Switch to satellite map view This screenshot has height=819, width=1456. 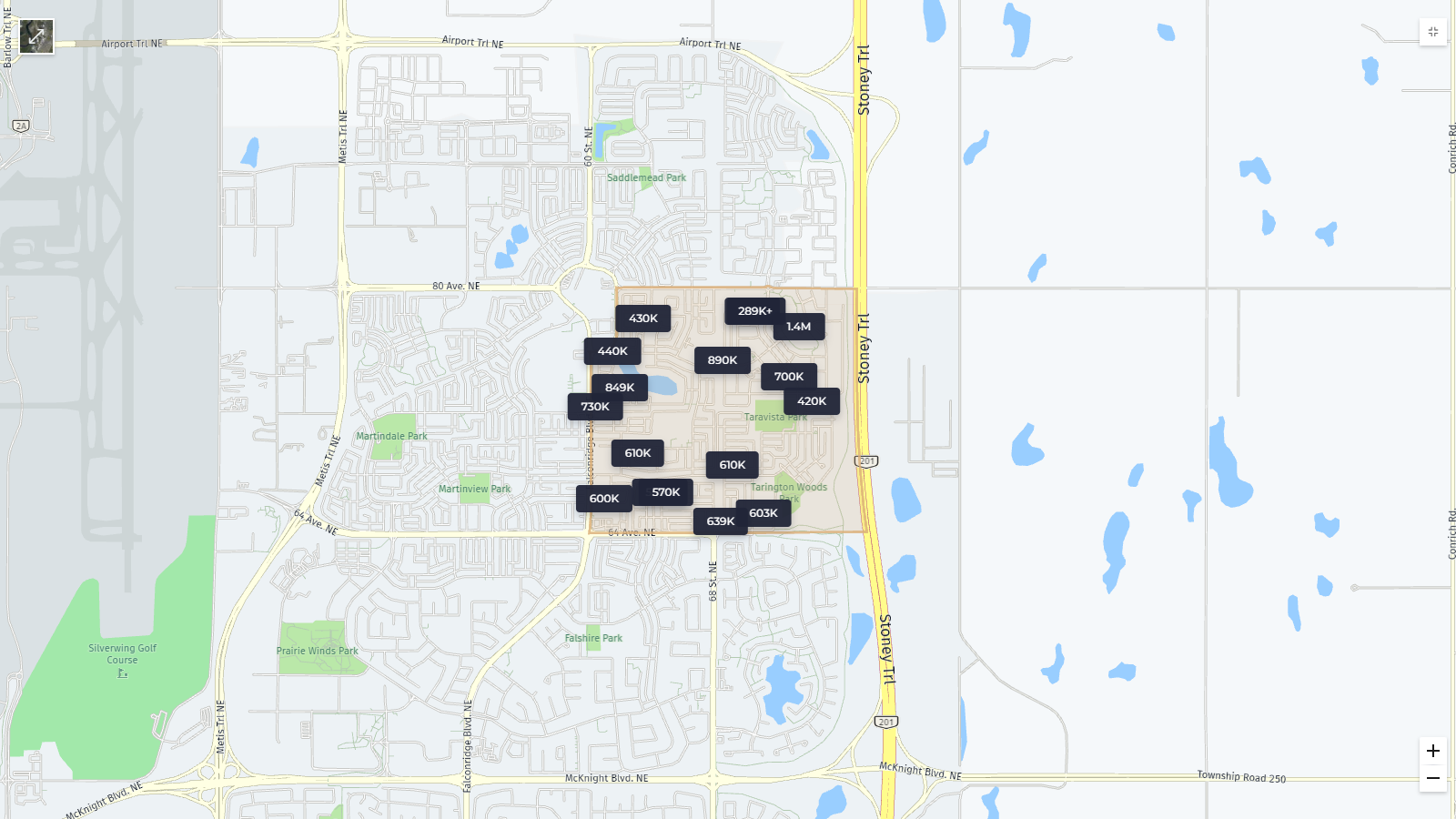pyautogui.click(x=36, y=36)
